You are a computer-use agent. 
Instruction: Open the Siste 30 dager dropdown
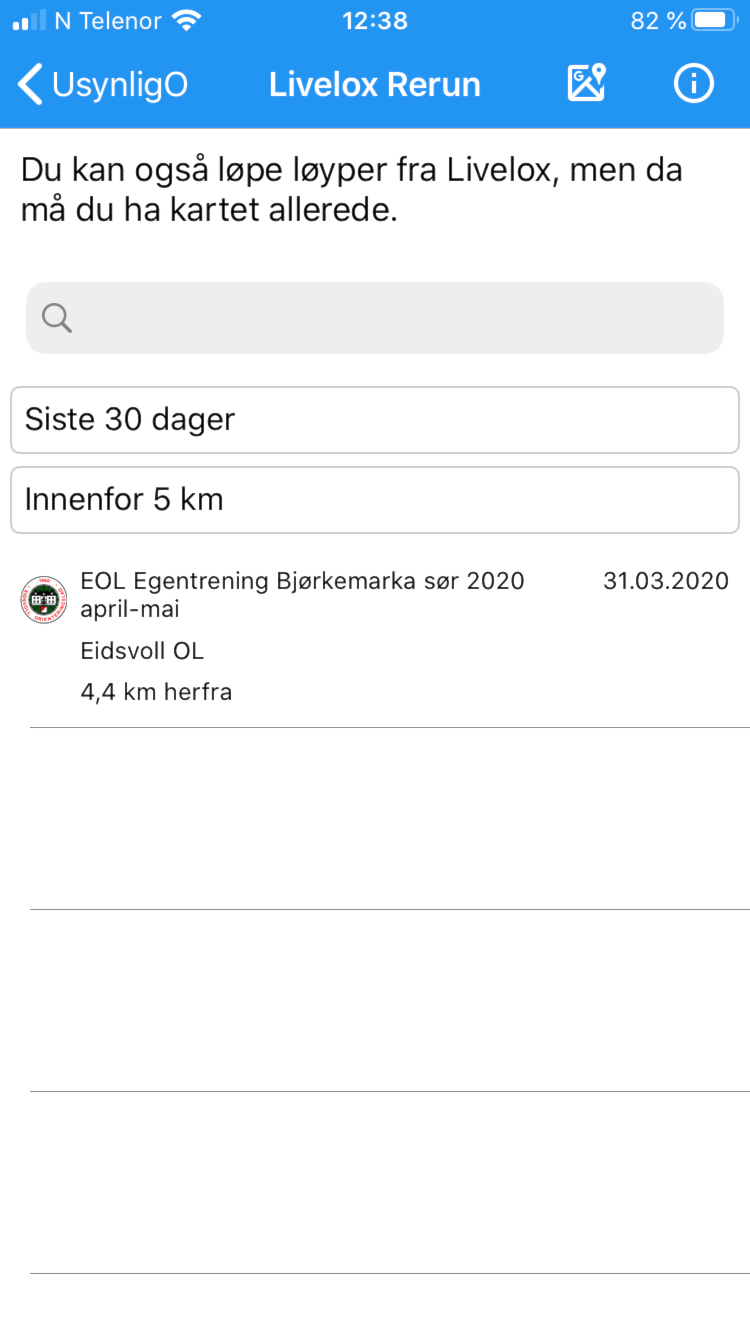click(x=375, y=420)
